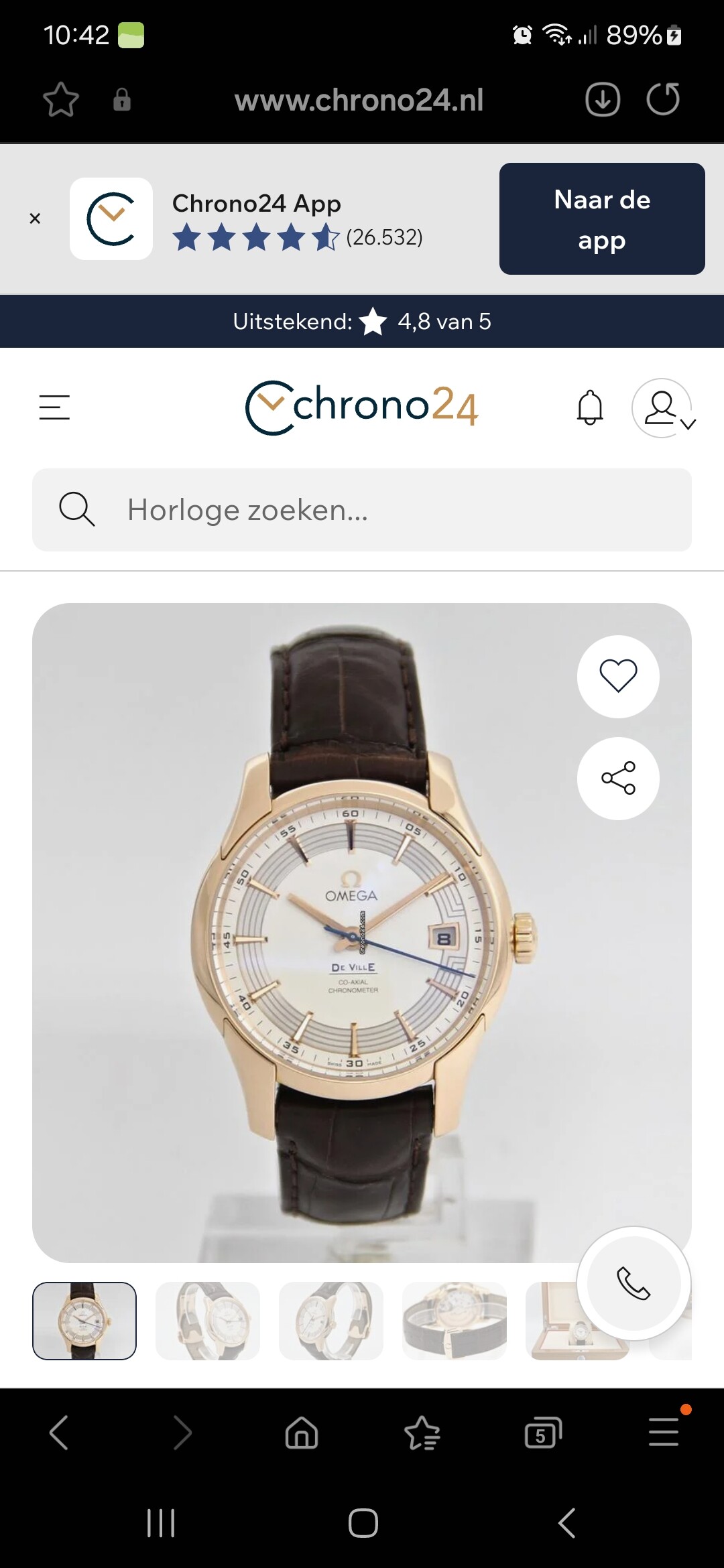Viewport: 724px width, 1568px height.
Task: Open the browser bookmarks list
Action: pos(422,1433)
